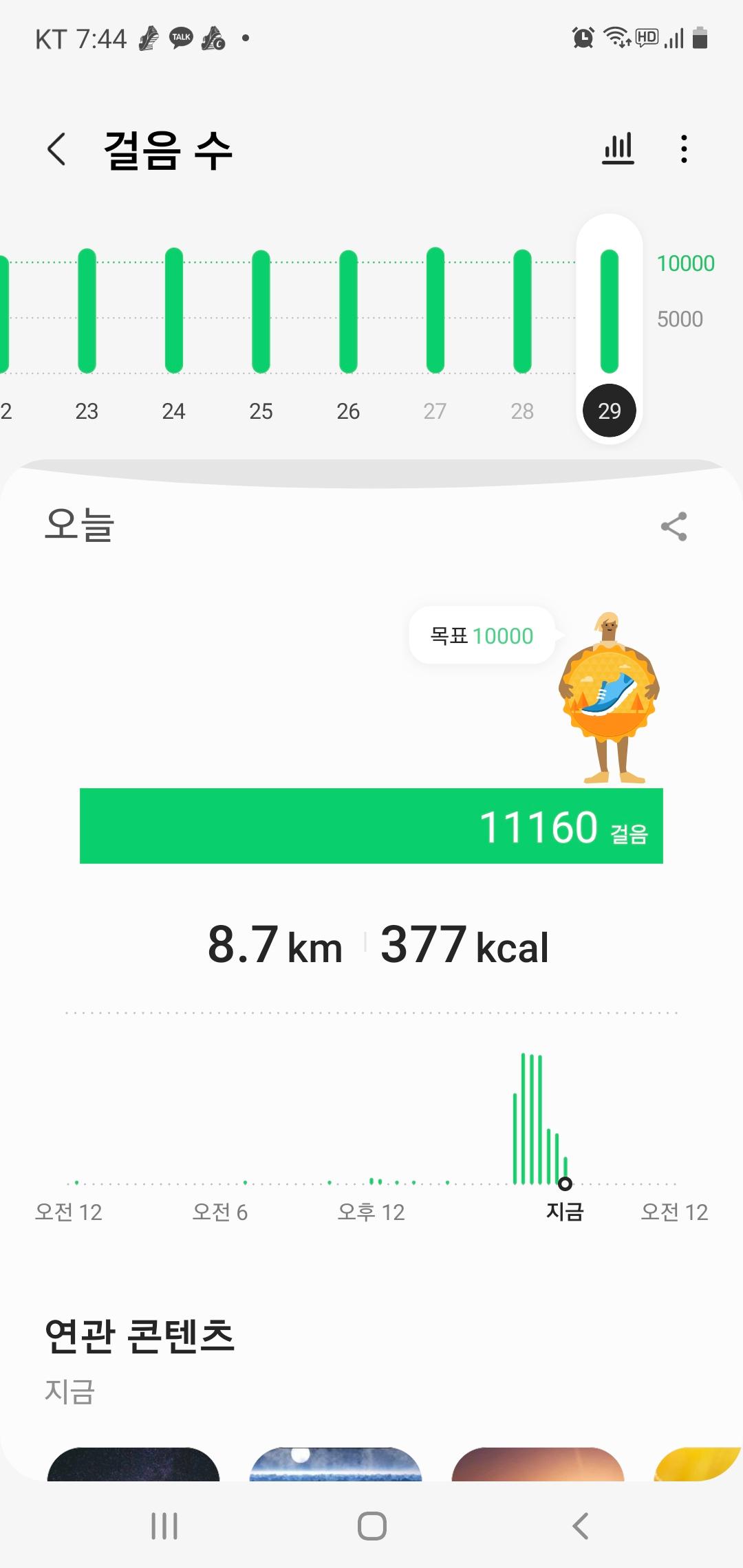The image size is (743, 1568).
Task: Open the more options menu
Action: click(683, 149)
